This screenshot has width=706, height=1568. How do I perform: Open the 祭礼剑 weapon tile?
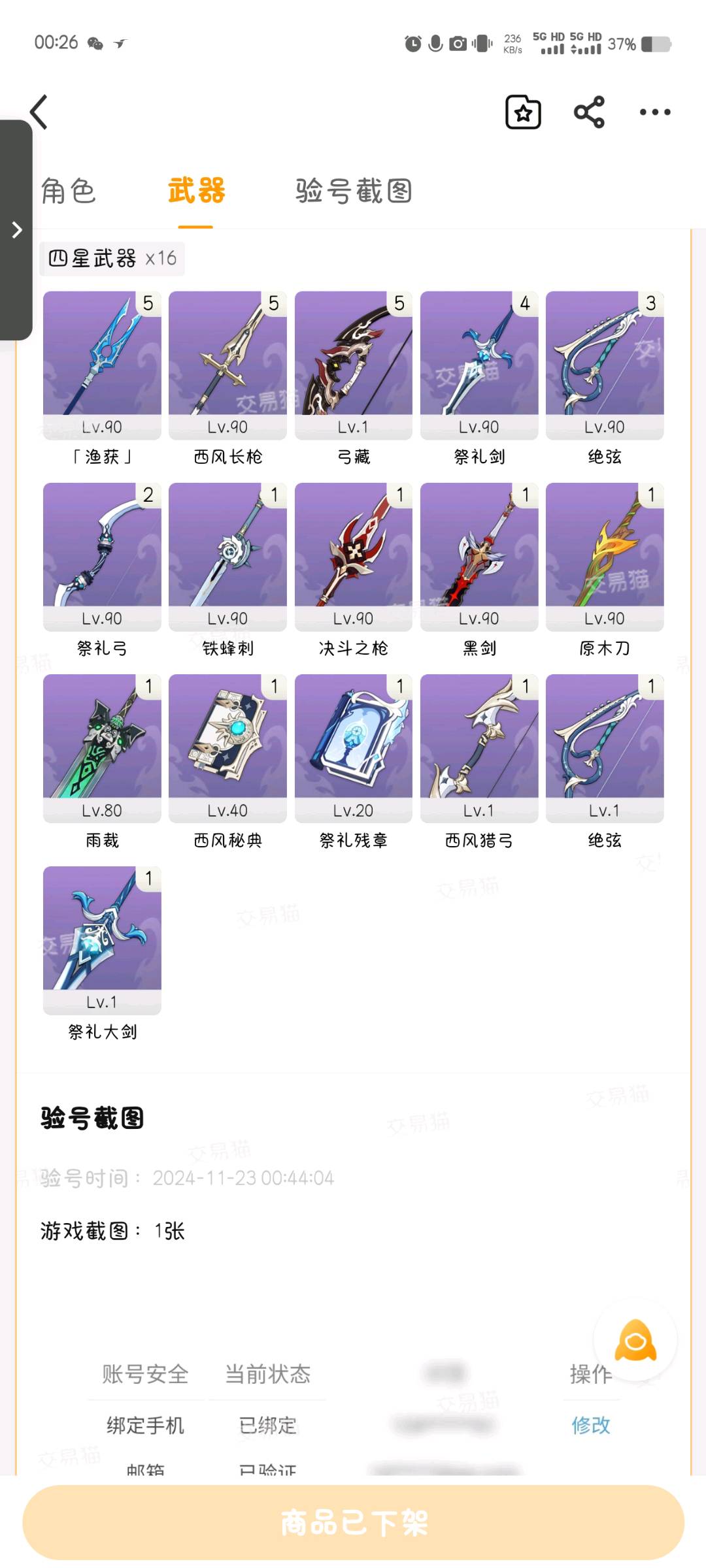coord(479,378)
